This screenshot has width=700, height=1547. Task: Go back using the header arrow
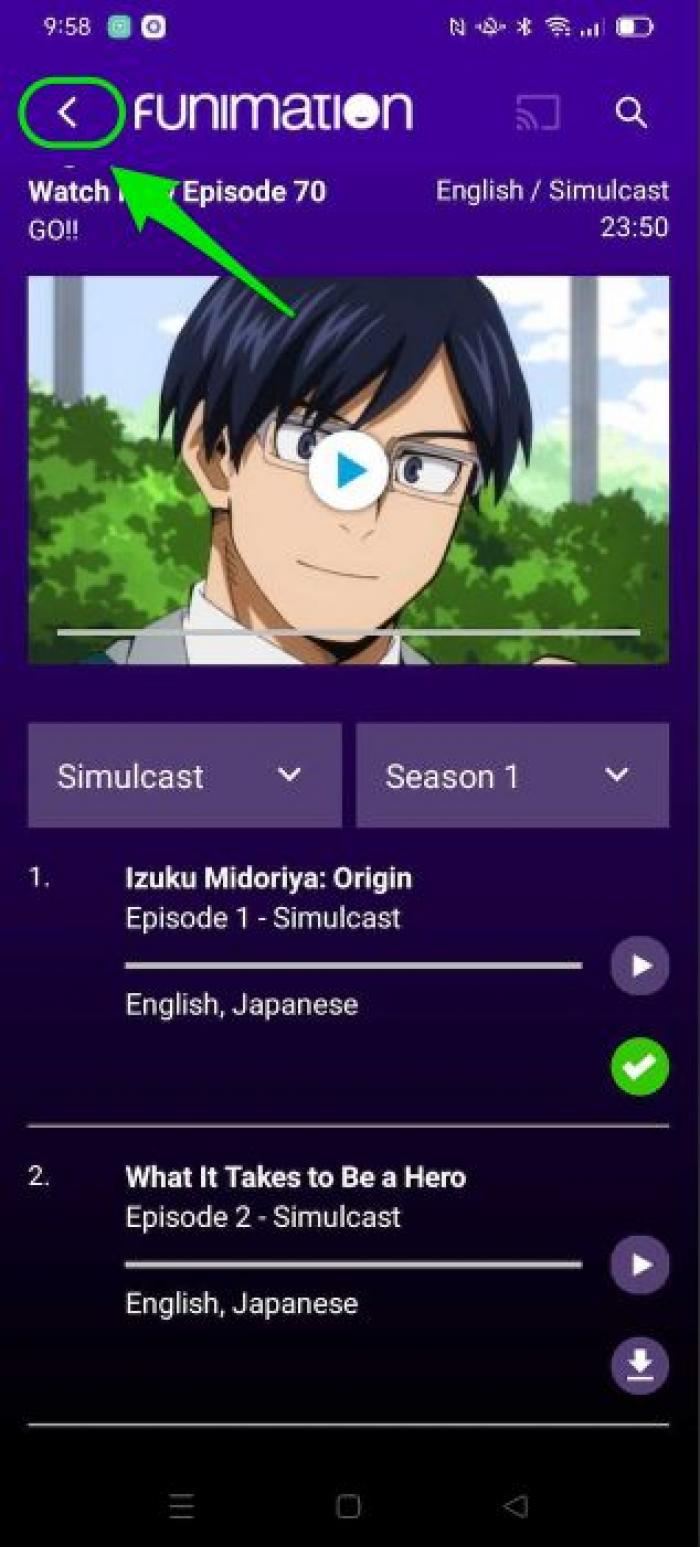coord(68,113)
